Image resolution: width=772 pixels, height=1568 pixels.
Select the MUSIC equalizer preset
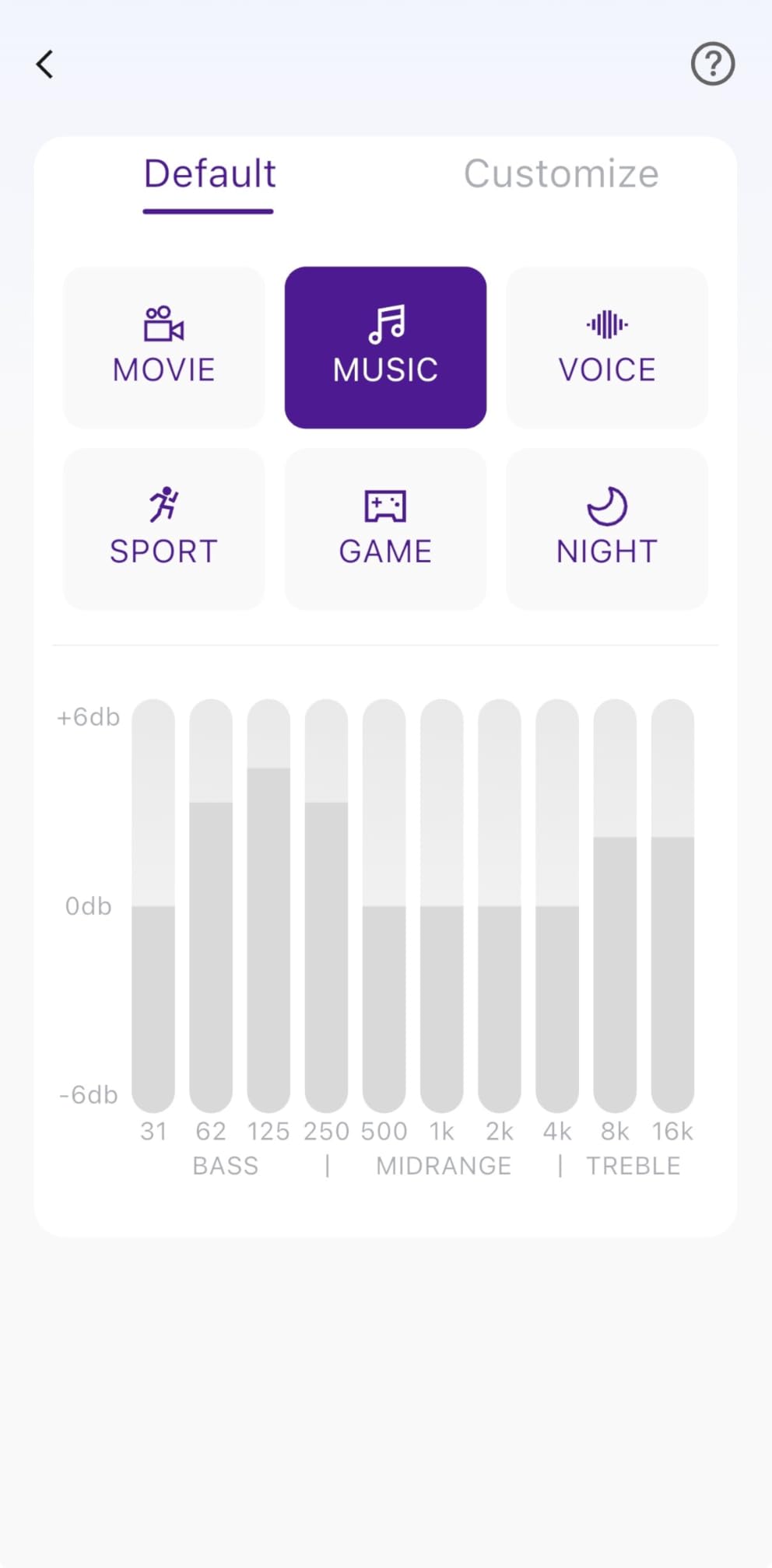tap(385, 348)
